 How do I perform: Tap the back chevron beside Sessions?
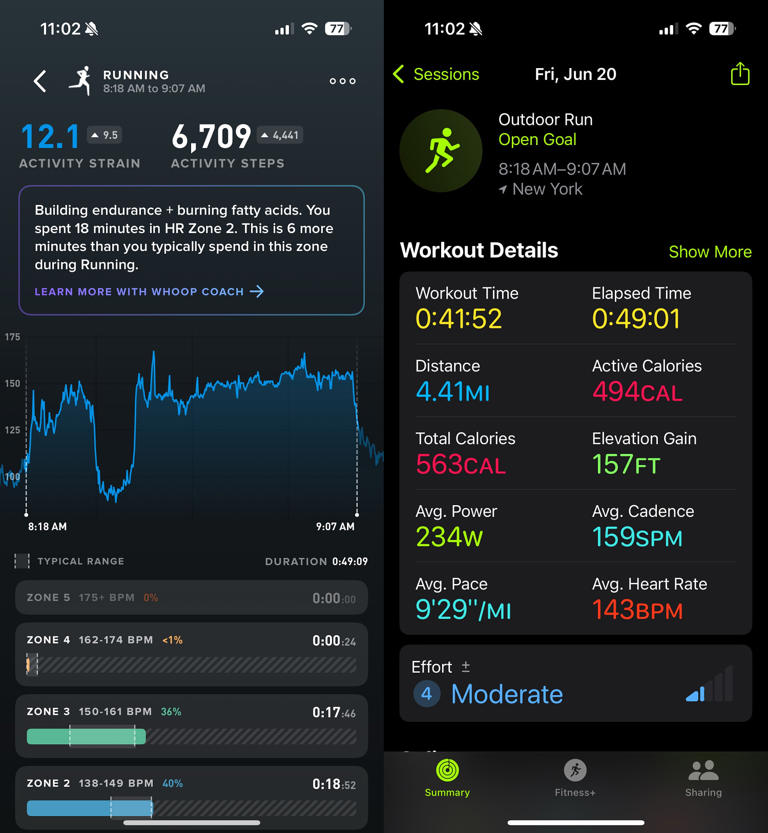[396, 74]
